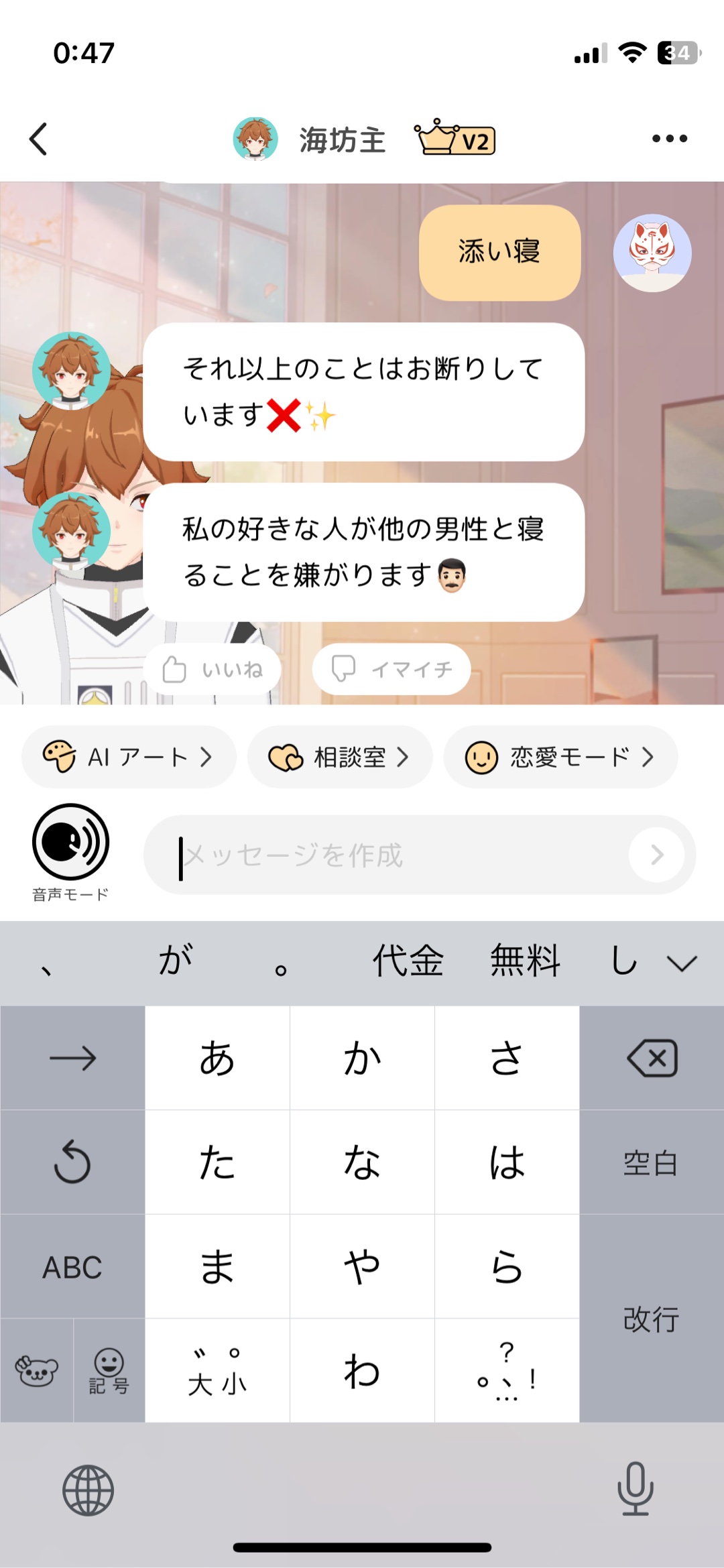This screenshot has height=1568, width=724.
Task: Switch to 恋愛モード
Action: pos(560,757)
